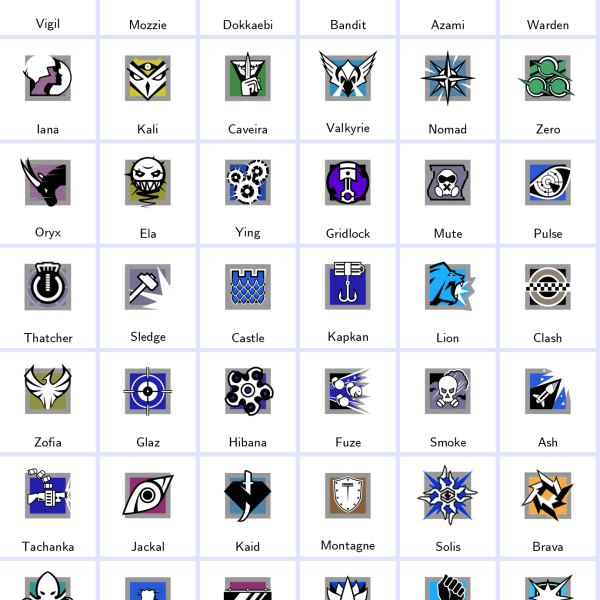The width and height of the screenshot is (600, 600).
Task: Open the Tachanka operator tile
Action: 48,495
